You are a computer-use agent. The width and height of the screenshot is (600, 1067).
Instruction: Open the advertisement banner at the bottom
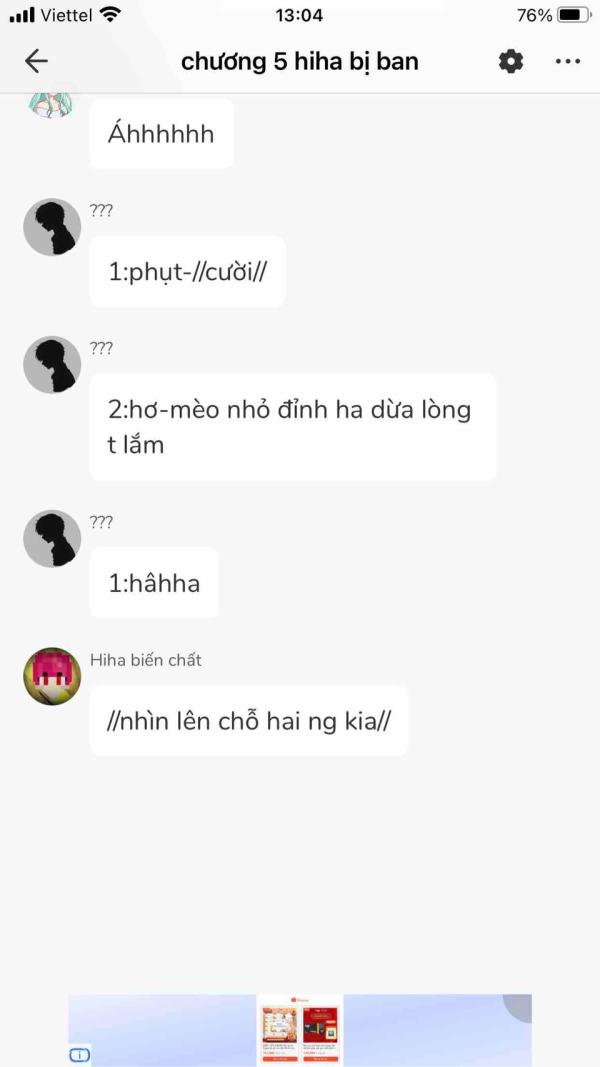click(300, 1029)
